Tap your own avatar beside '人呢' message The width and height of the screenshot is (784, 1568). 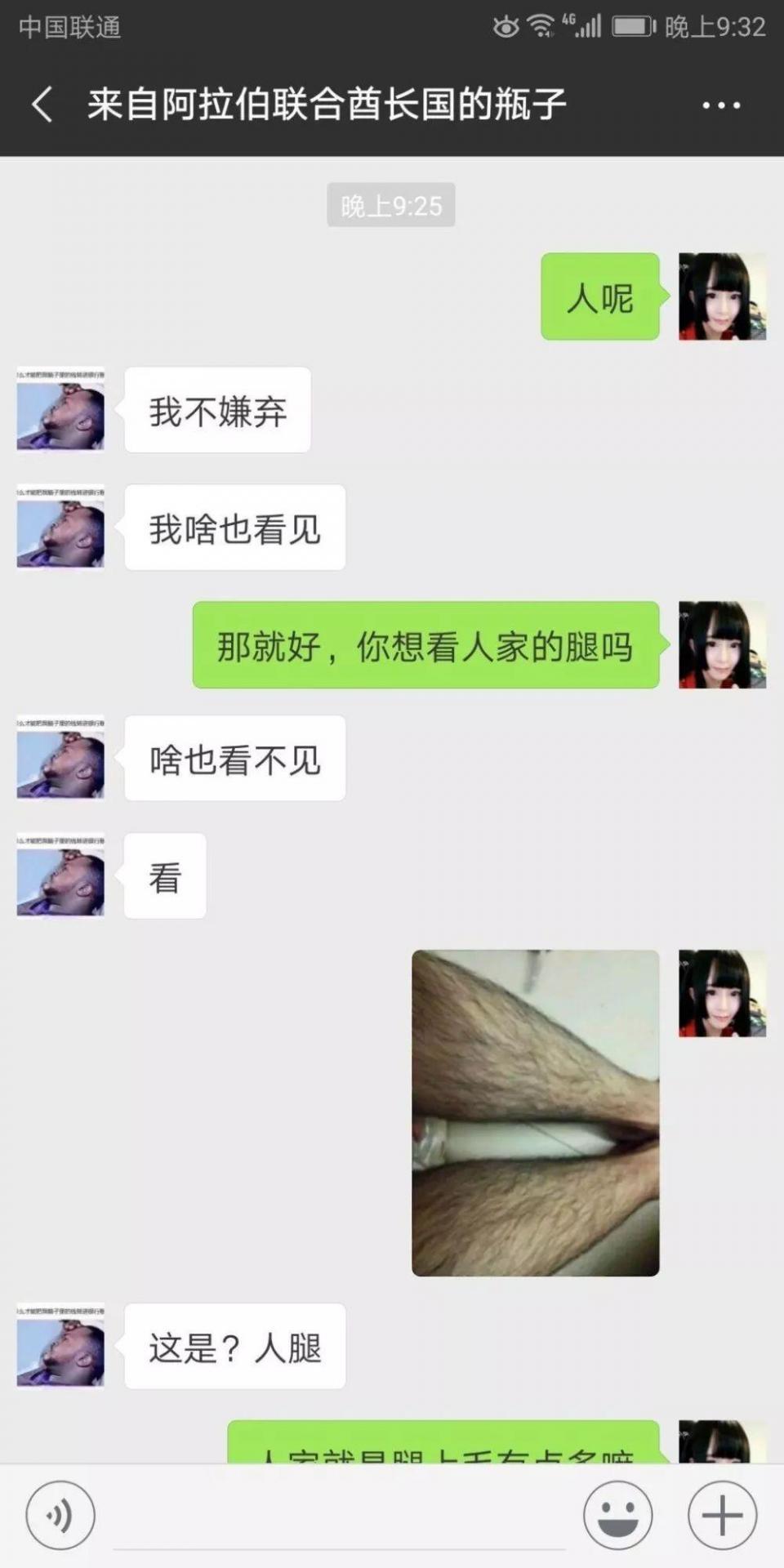[723, 296]
